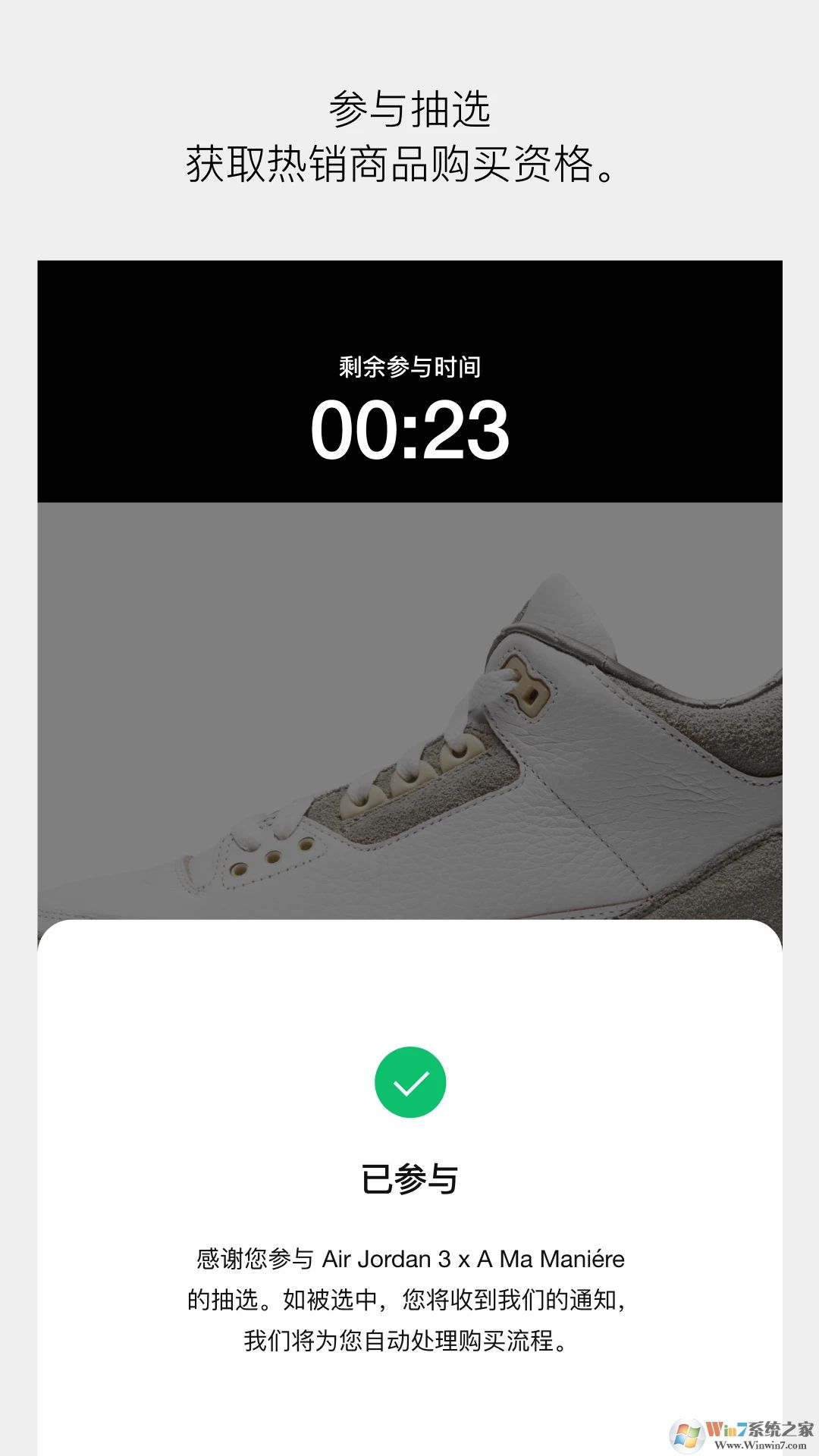Expand the black countdown banner
This screenshot has height=1456, width=819.
[409, 379]
